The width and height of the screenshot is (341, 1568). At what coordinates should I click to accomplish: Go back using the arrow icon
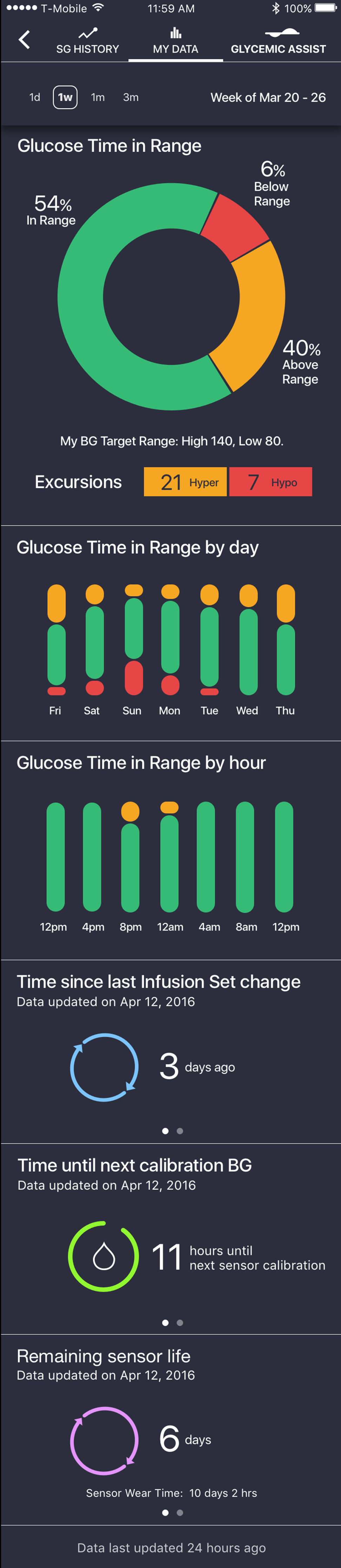coord(25,40)
